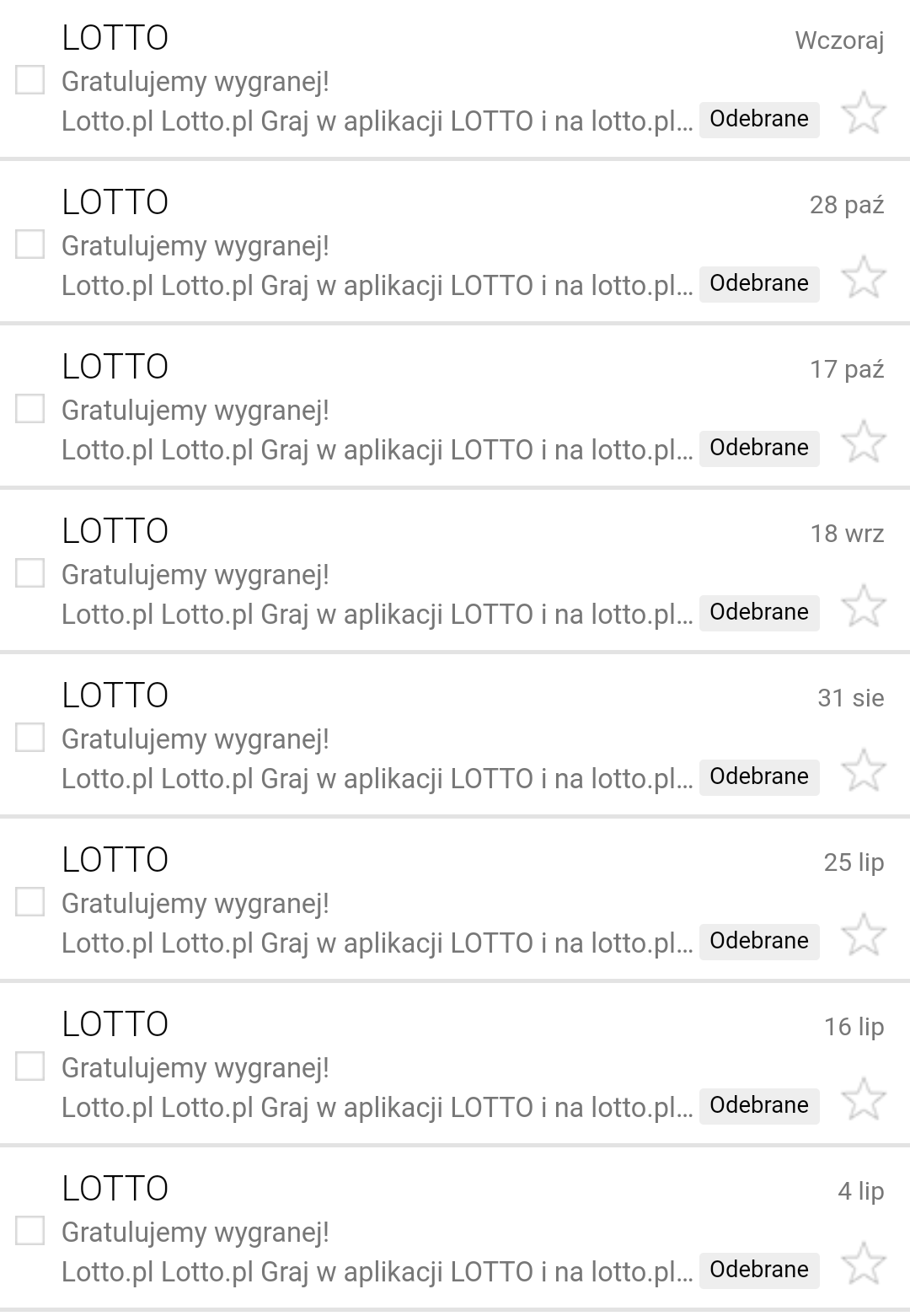Open the LOTTO email from 31 sie
910x1316 pixels.
click(x=379, y=739)
